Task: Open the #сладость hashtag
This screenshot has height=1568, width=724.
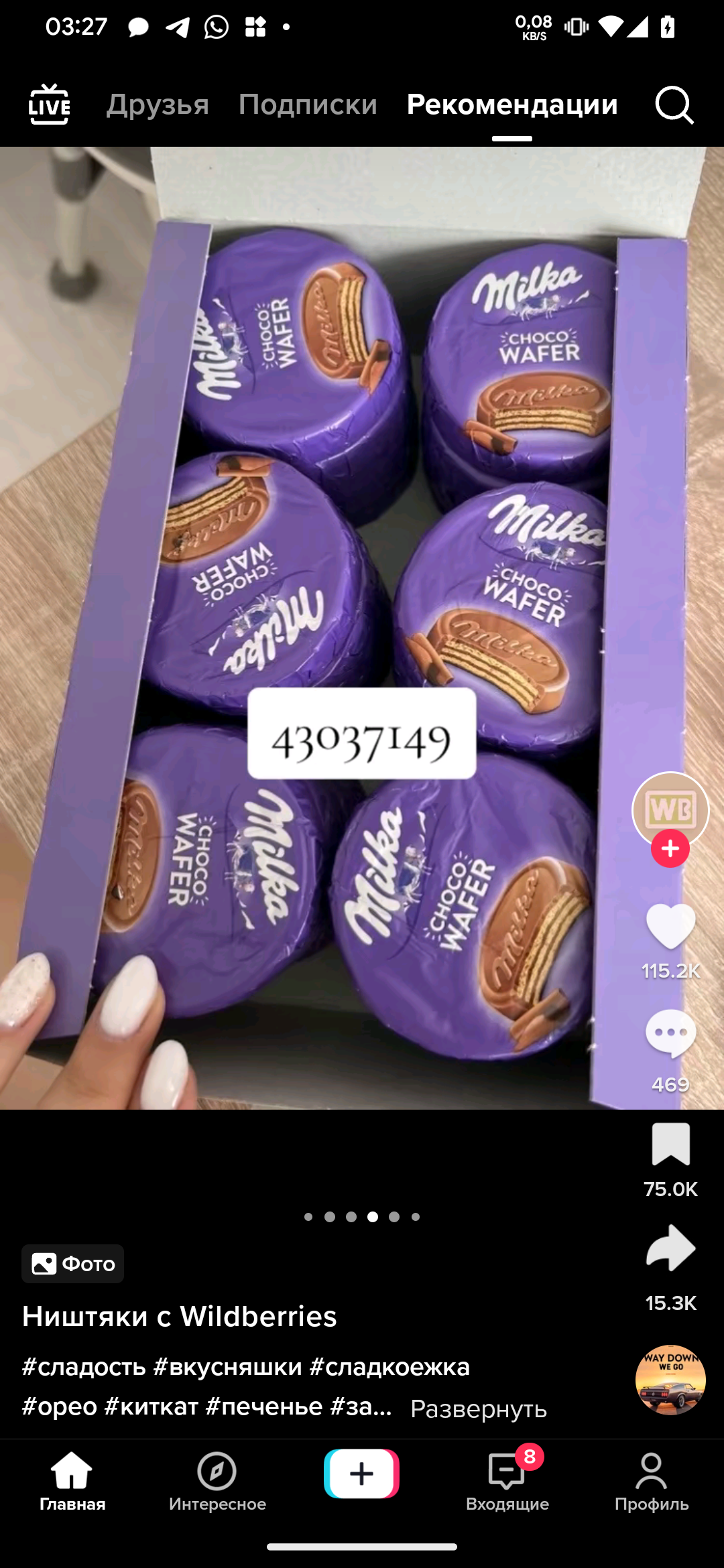Action: [84, 1367]
